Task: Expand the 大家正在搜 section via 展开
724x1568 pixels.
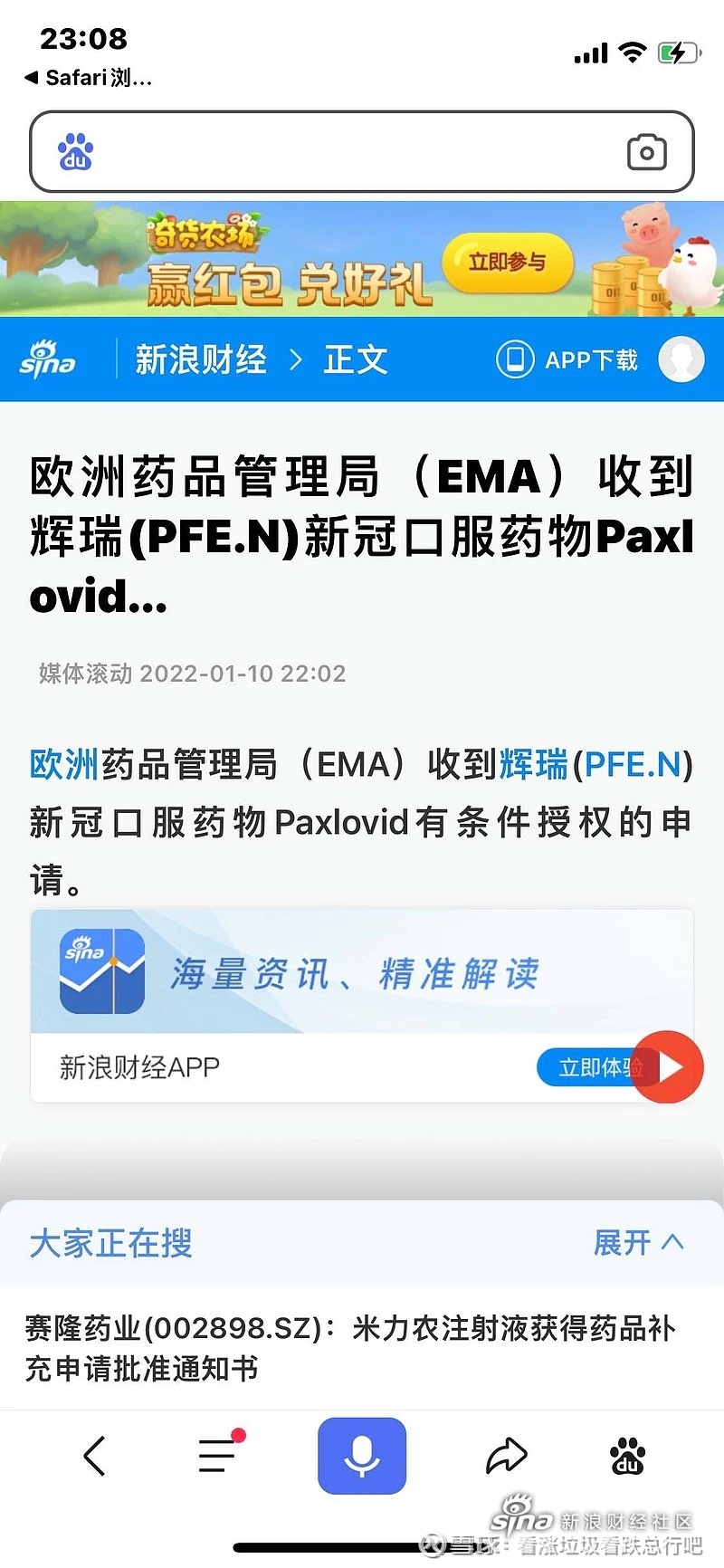Action: (x=638, y=1242)
